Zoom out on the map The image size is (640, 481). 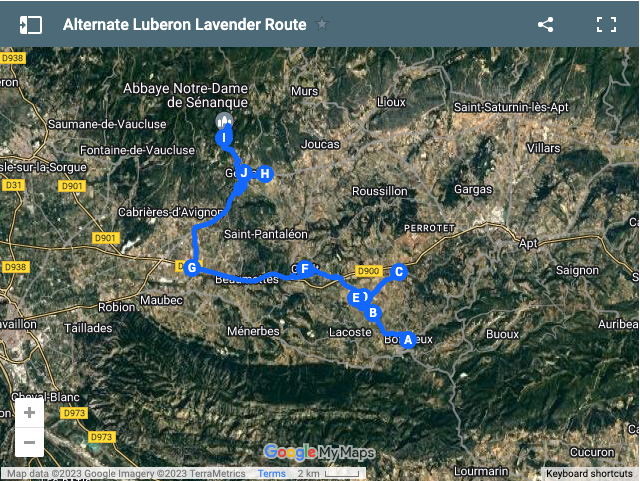29,441
